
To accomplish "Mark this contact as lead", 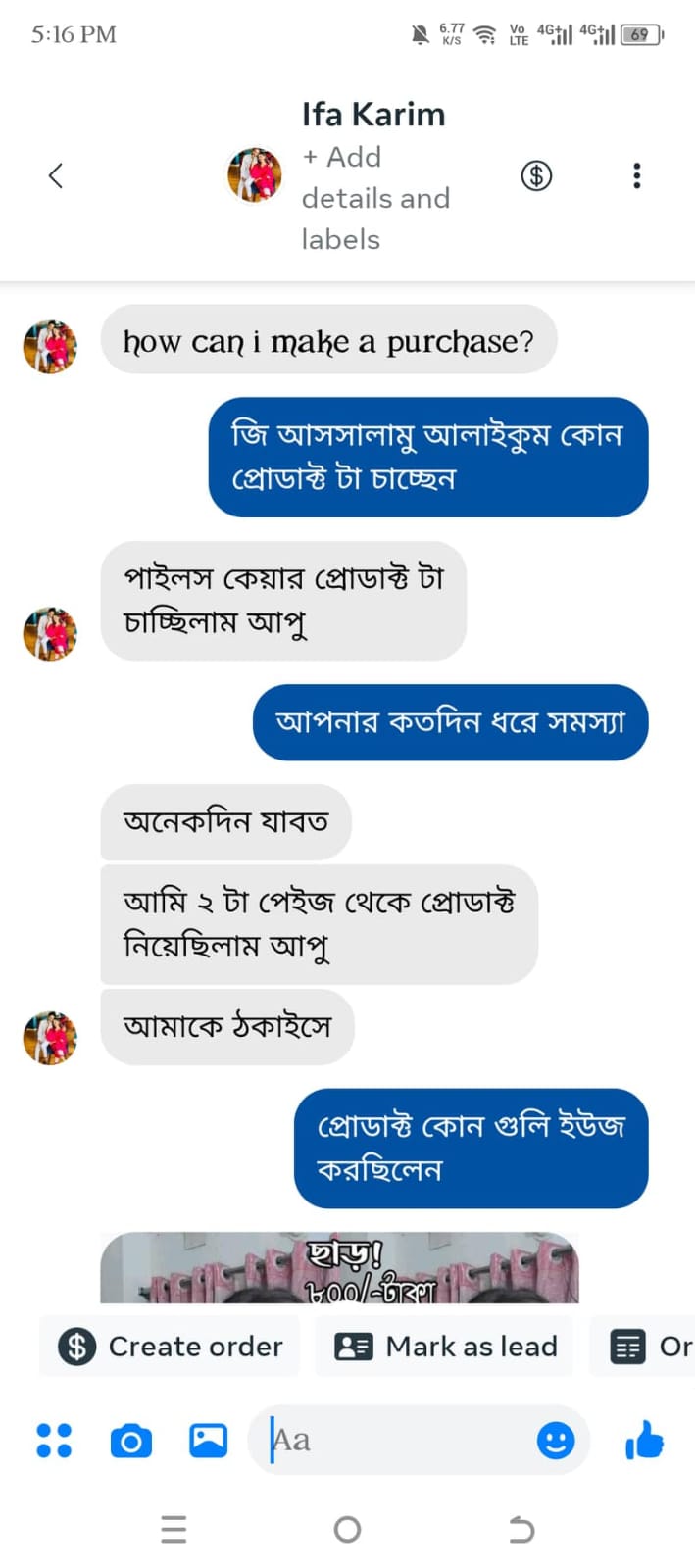I will [446, 1347].
